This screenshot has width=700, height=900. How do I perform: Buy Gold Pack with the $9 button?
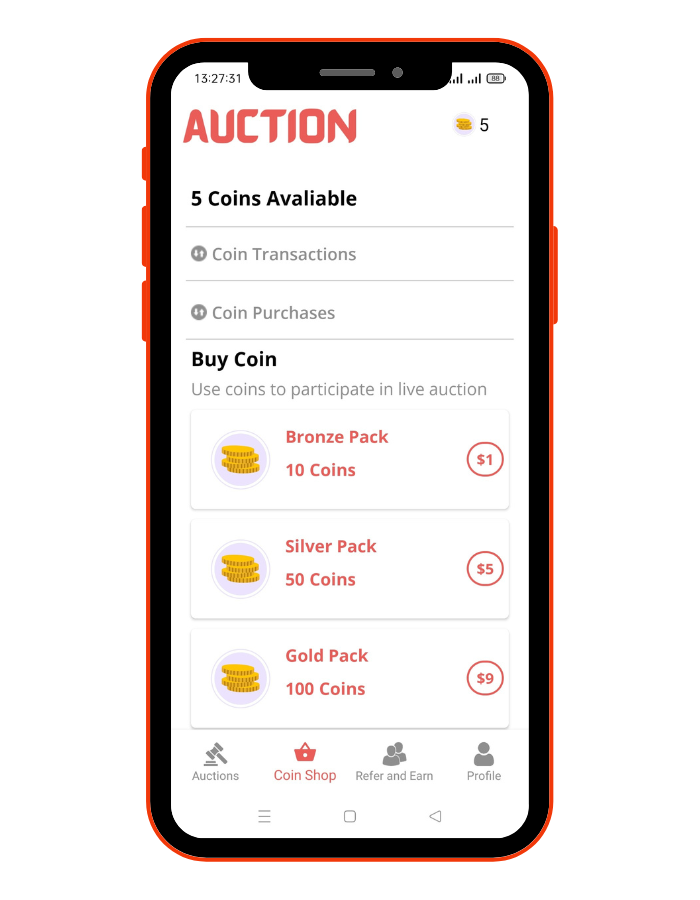(485, 679)
